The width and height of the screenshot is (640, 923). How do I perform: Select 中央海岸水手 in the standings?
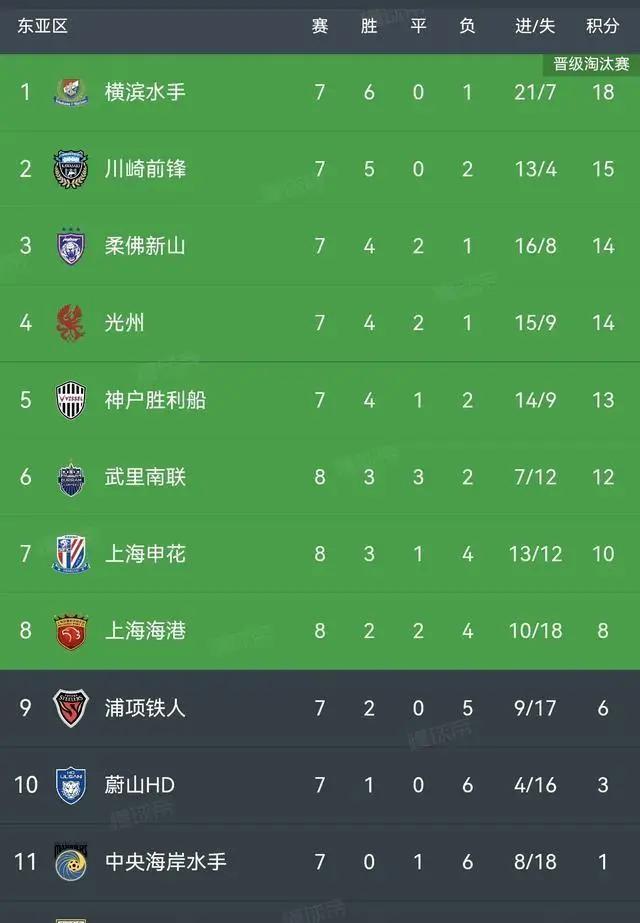pos(165,861)
